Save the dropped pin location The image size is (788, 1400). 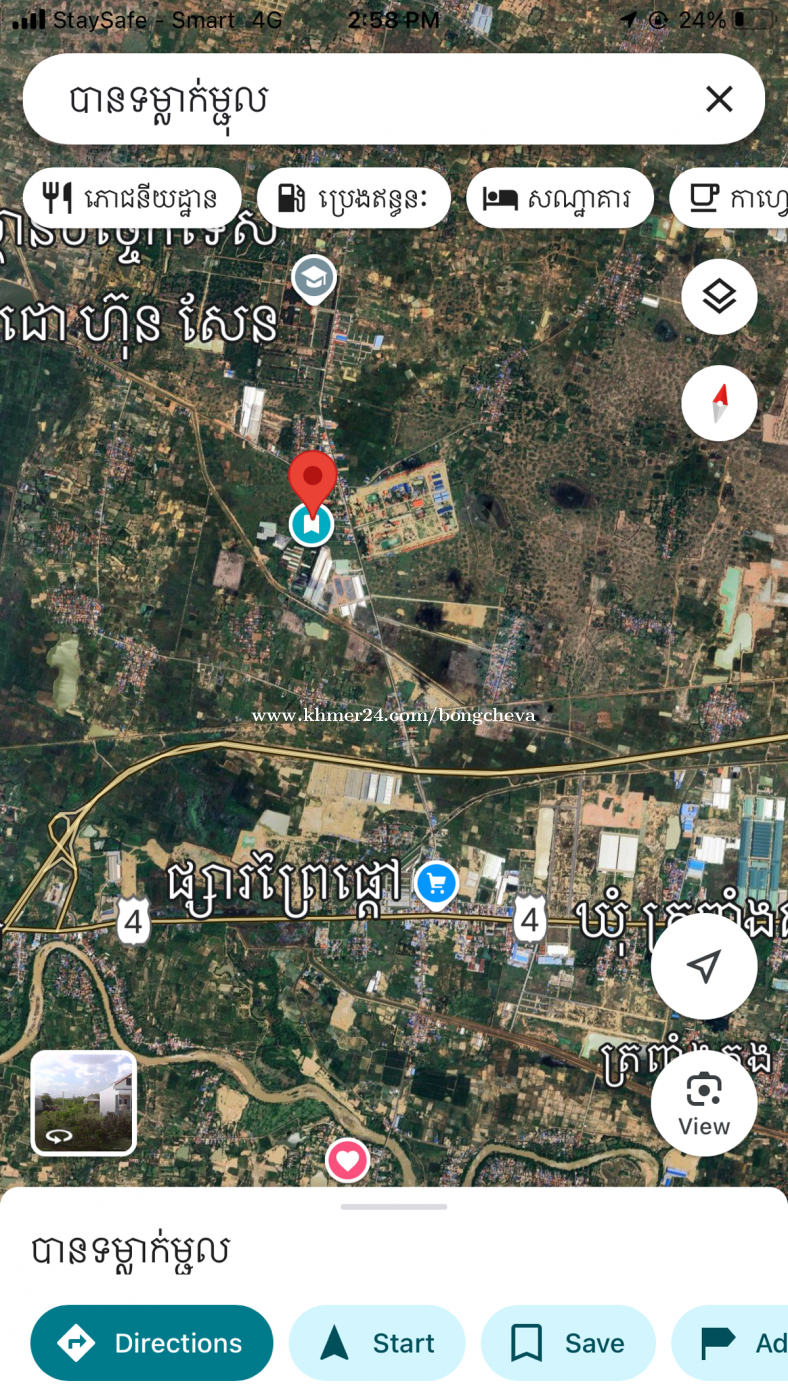[x=568, y=1343]
